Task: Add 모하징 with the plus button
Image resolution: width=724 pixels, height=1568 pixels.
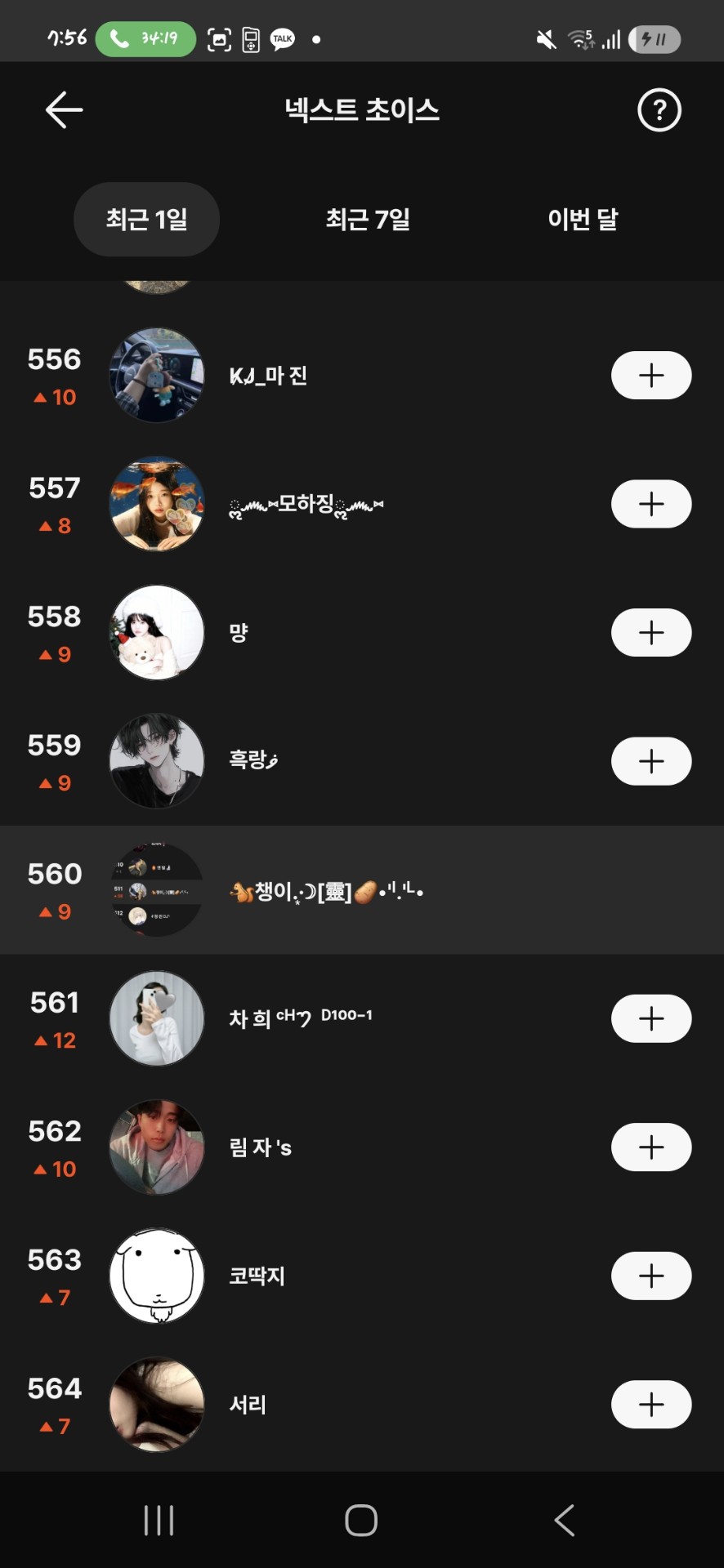Action: click(651, 504)
